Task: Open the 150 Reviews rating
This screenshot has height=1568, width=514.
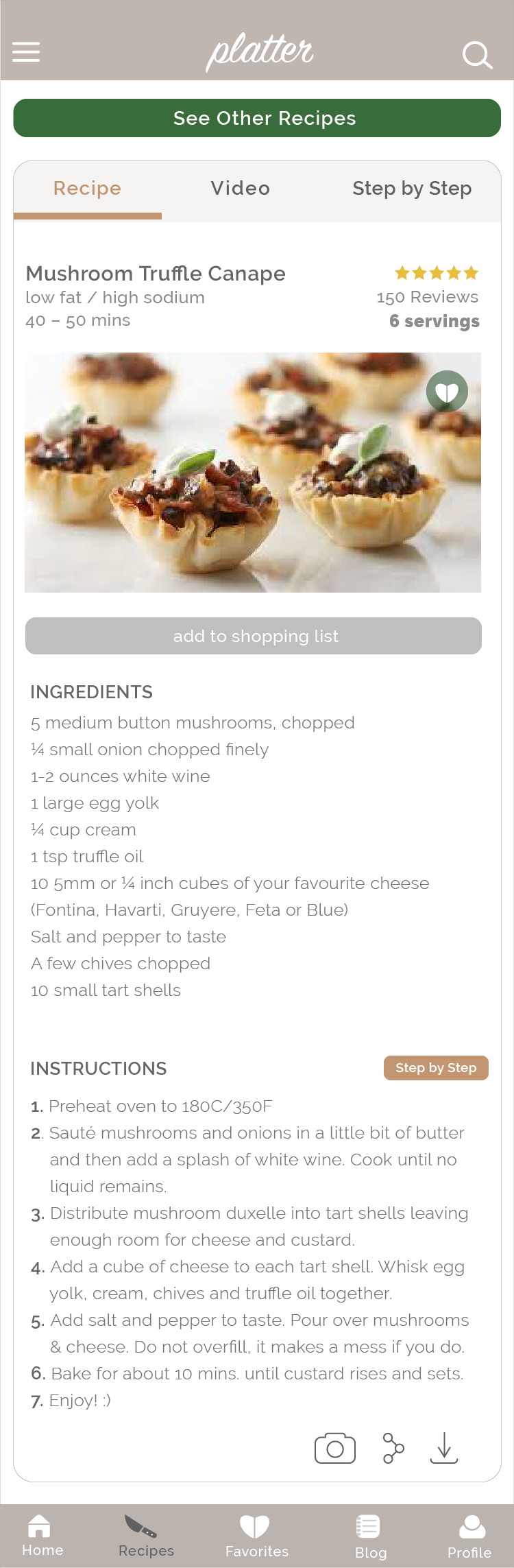Action: pos(428,297)
